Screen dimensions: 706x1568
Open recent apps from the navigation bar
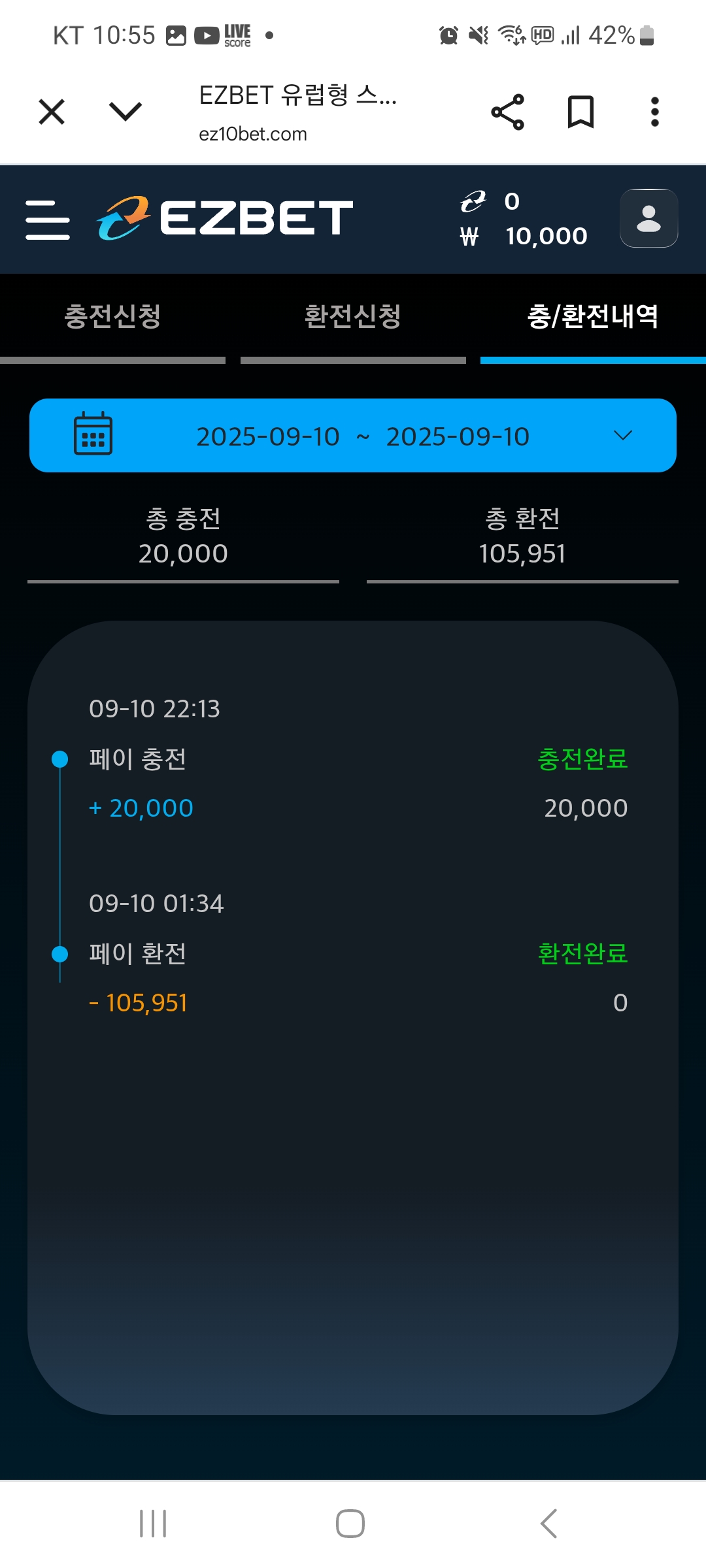[x=153, y=1524]
